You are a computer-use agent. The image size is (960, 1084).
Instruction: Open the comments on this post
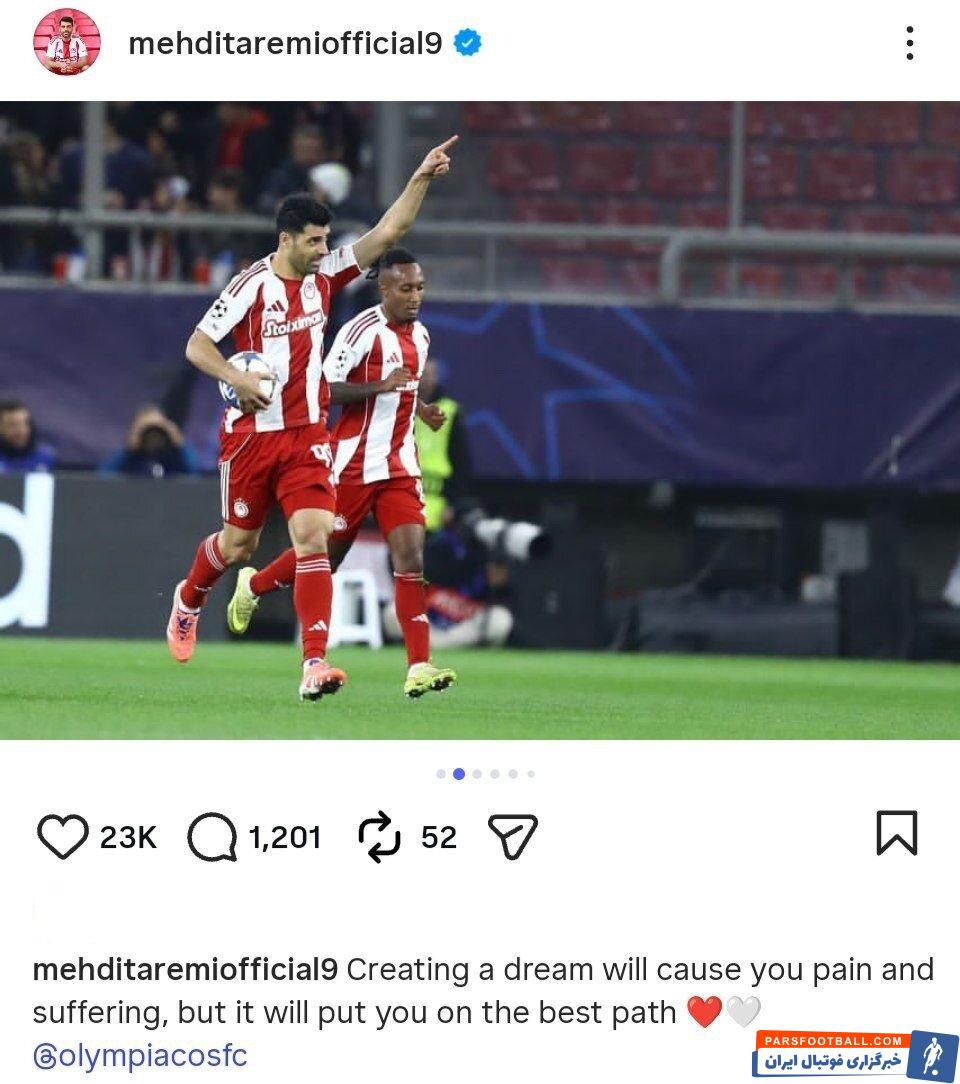coord(212,836)
